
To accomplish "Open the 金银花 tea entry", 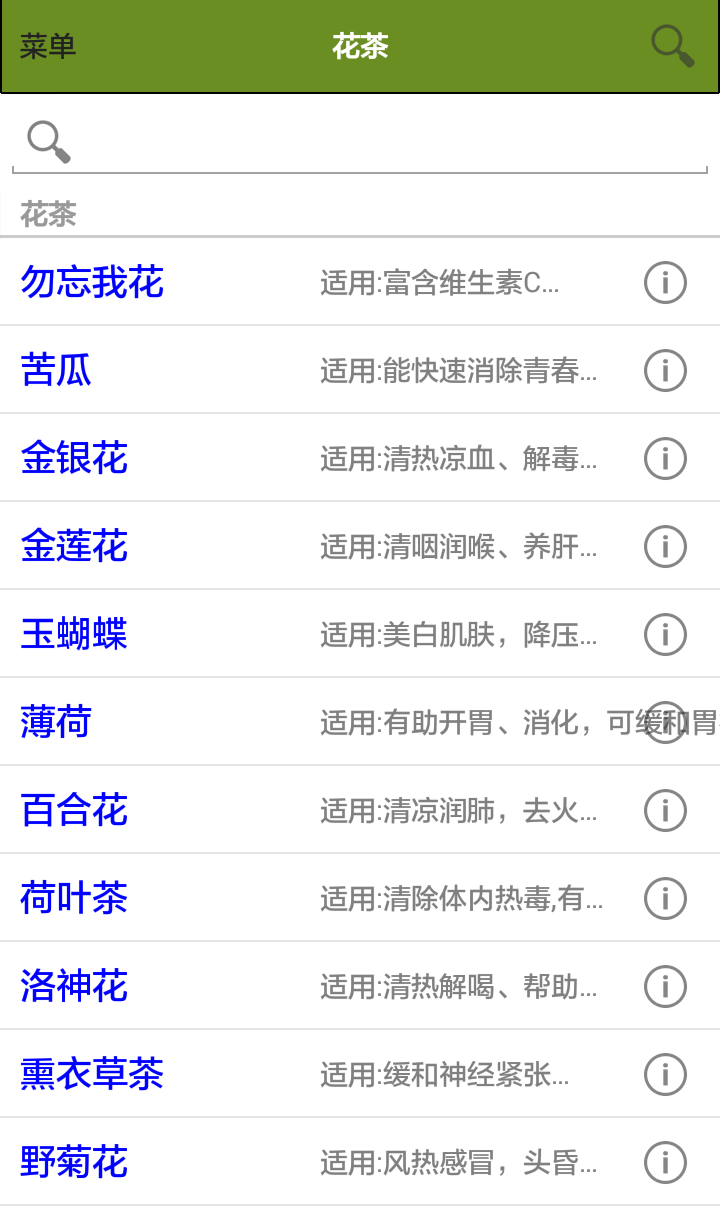I will tap(360, 458).
